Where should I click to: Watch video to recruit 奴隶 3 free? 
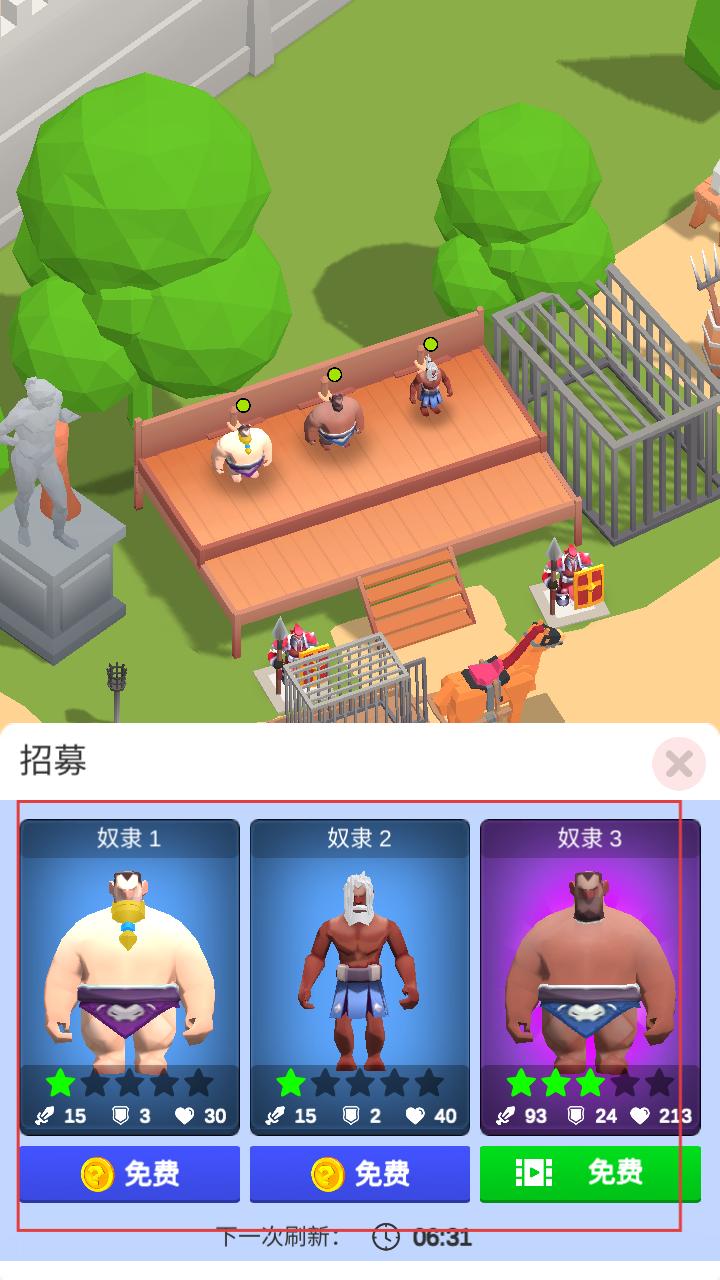pos(590,1173)
